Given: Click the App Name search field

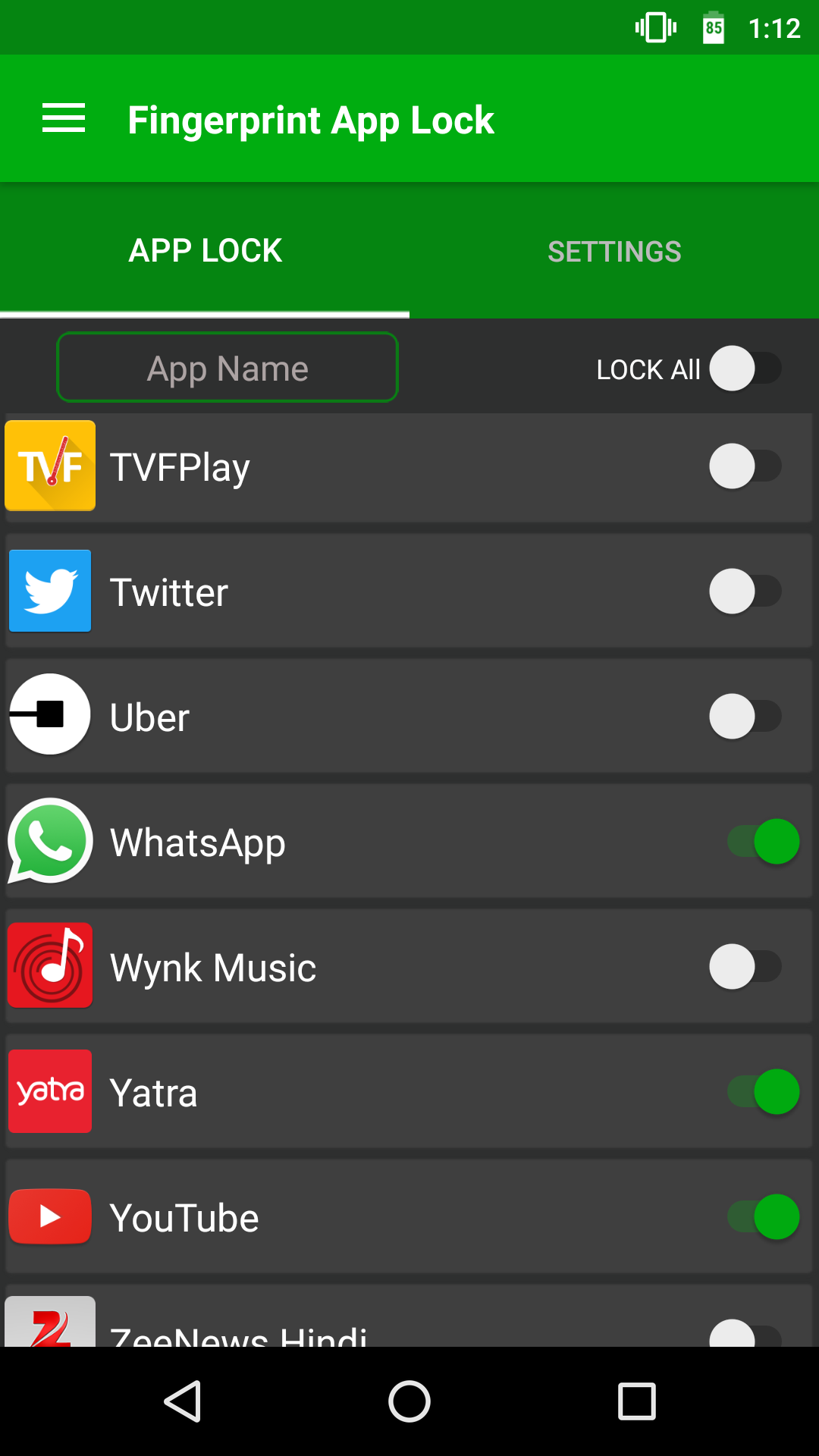Looking at the screenshot, I should pyautogui.click(x=227, y=368).
